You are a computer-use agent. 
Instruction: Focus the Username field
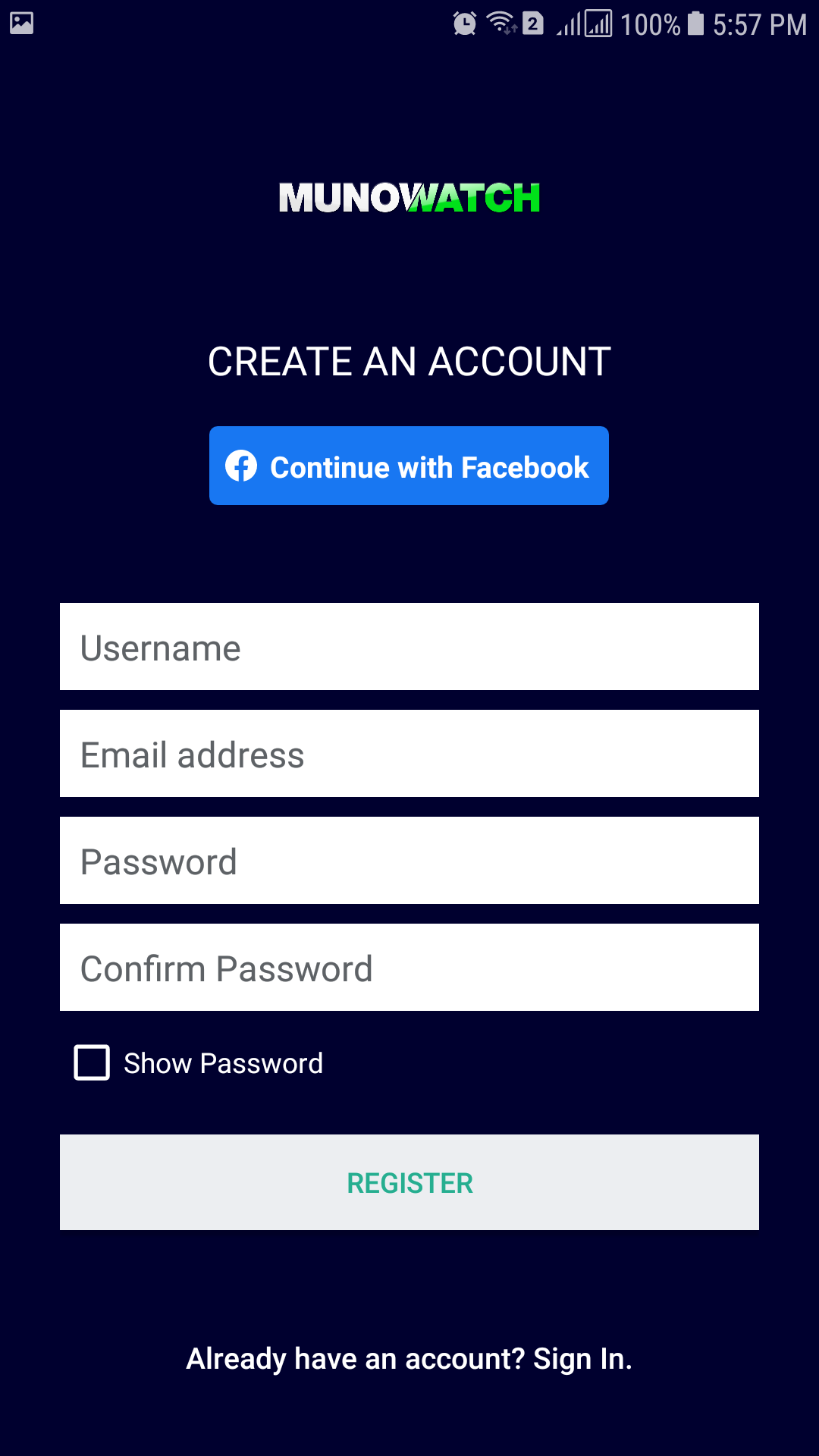coord(409,647)
